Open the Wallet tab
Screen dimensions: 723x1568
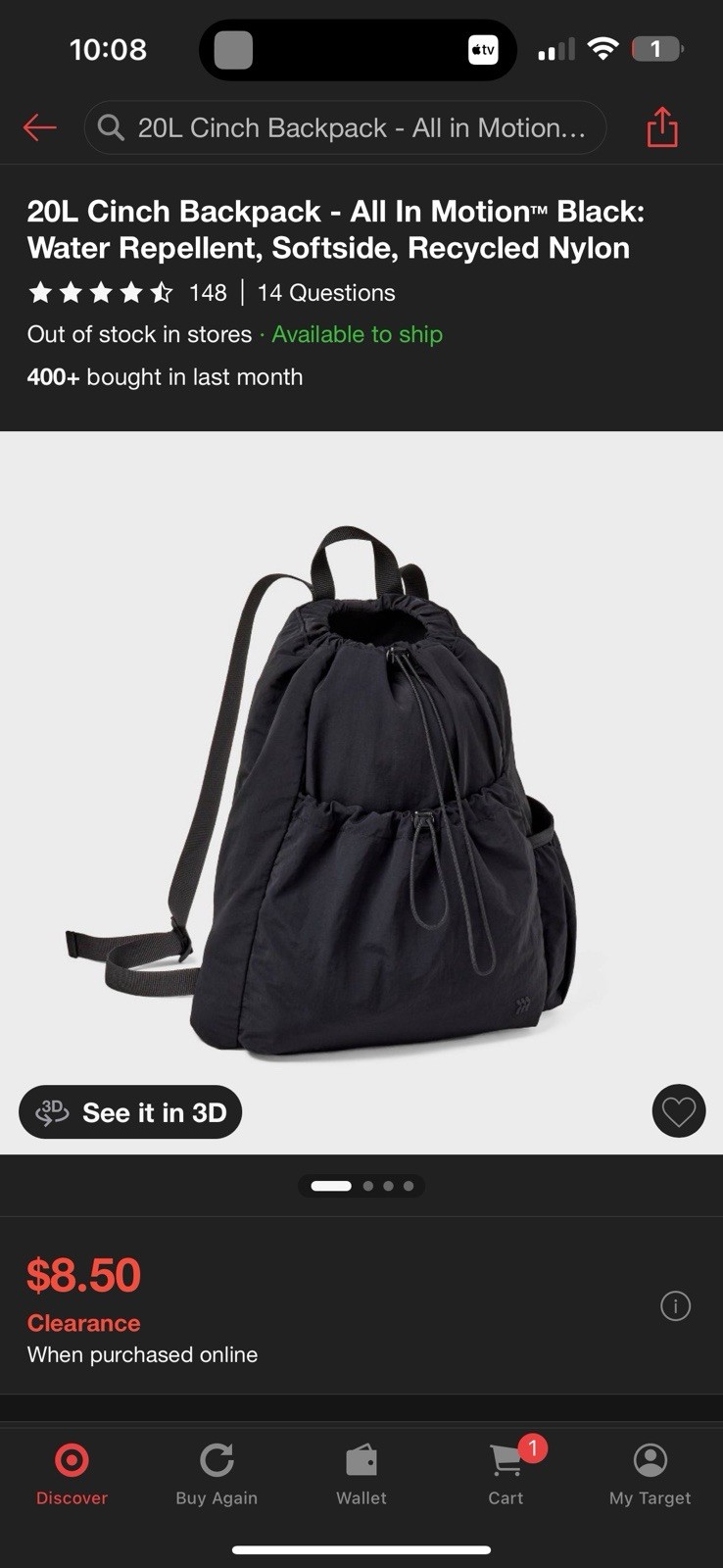[x=361, y=1474]
